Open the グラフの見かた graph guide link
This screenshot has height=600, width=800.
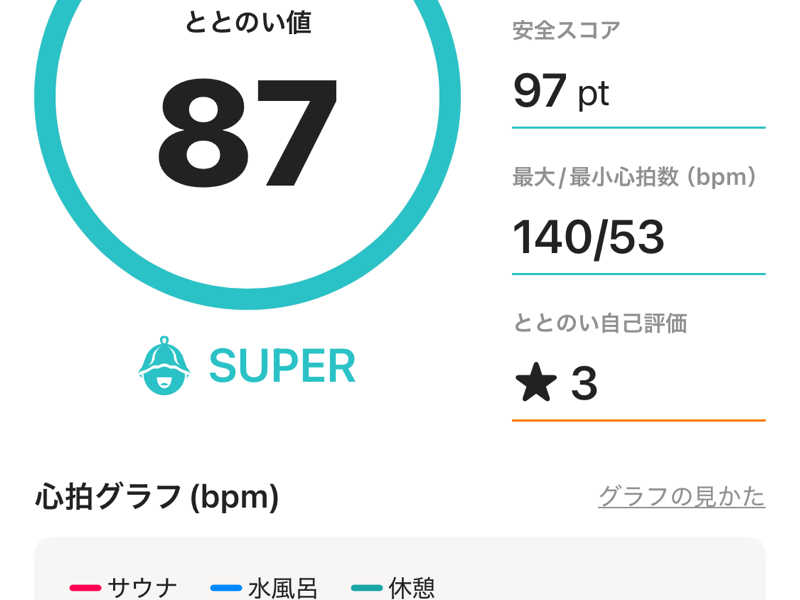pyautogui.click(x=681, y=496)
